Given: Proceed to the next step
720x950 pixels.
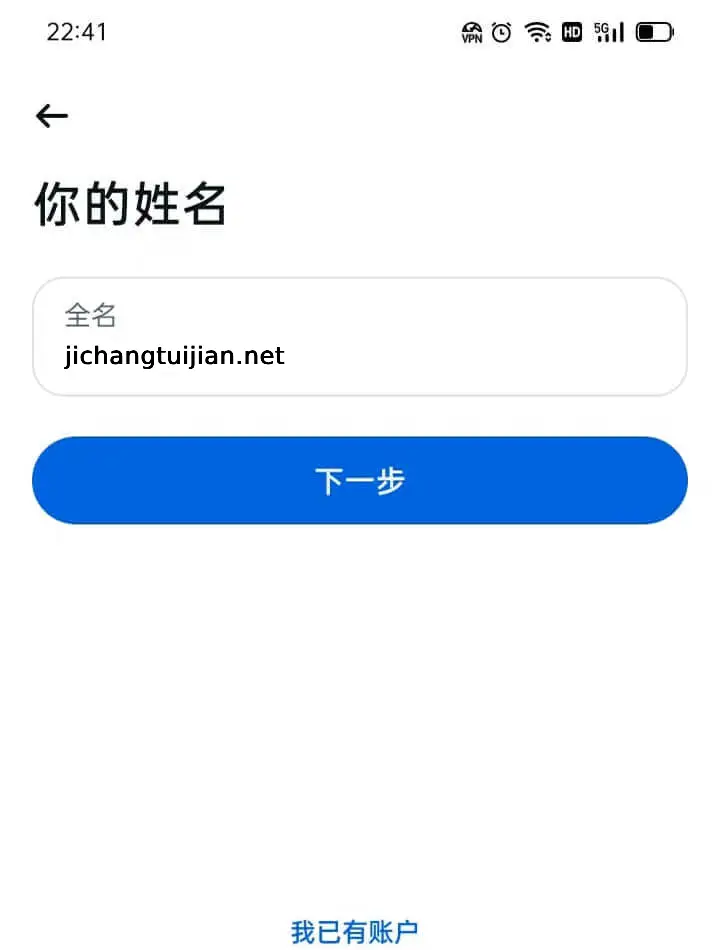Looking at the screenshot, I should pyautogui.click(x=360, y=480).
